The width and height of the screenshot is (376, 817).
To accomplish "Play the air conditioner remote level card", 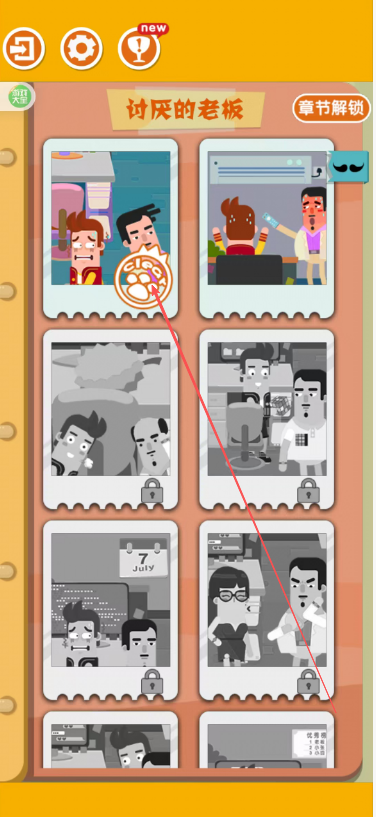I will point(267,228).
